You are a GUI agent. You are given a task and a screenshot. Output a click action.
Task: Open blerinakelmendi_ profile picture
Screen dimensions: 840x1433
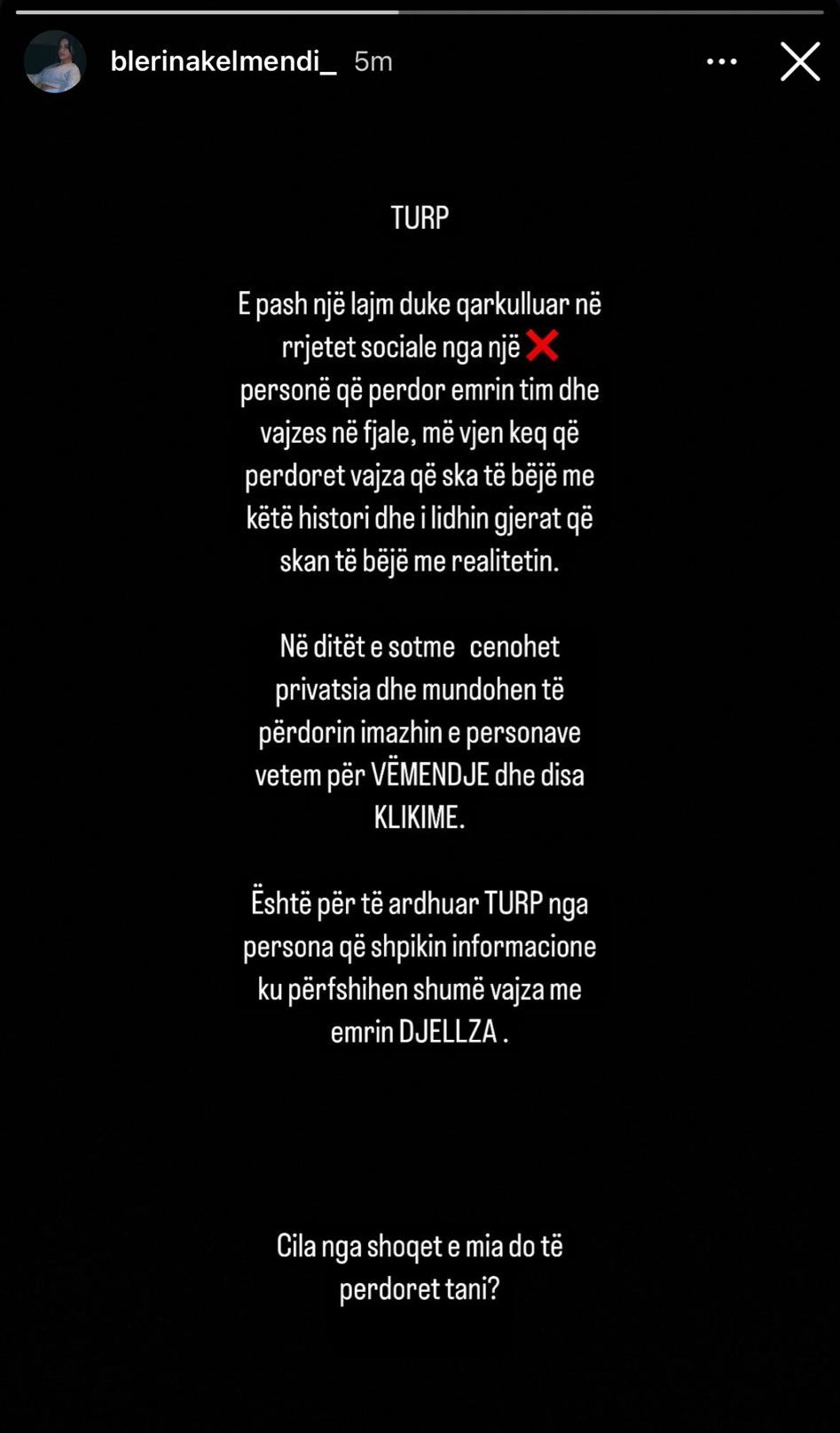coord(55,62)
